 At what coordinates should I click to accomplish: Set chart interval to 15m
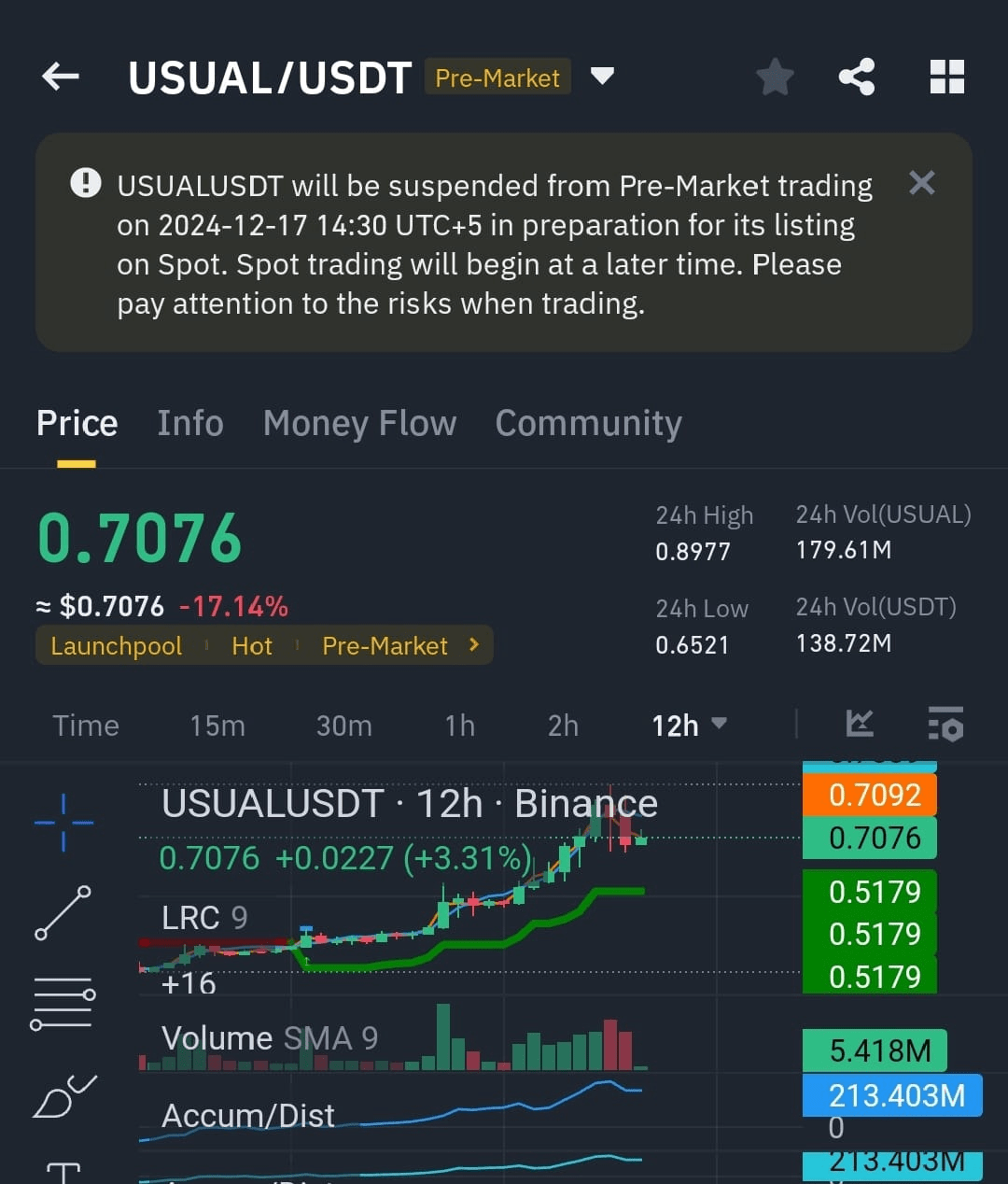[217, 726]
